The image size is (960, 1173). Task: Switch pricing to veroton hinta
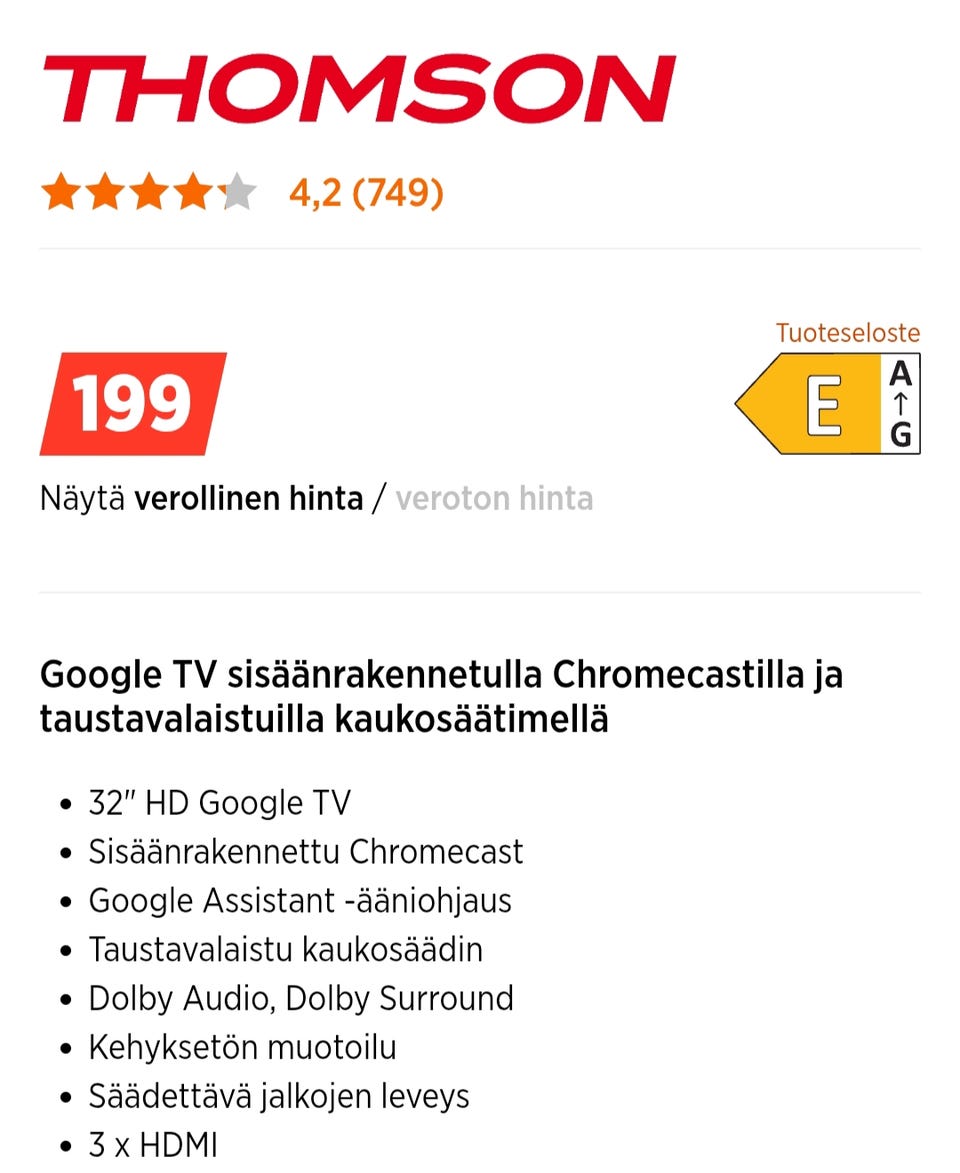point(494,498)
